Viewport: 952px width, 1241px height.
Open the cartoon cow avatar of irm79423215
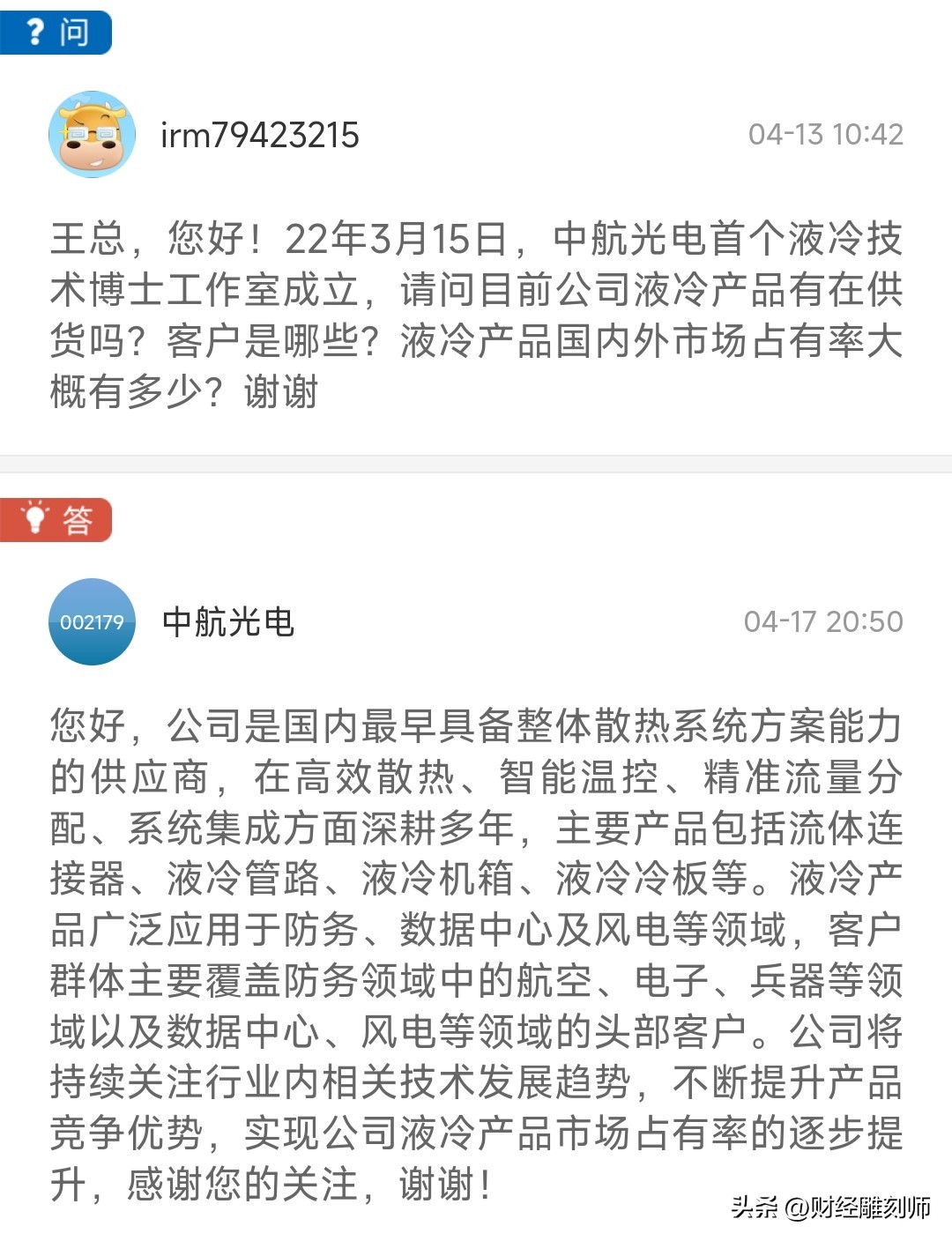(x=91, y=132)
